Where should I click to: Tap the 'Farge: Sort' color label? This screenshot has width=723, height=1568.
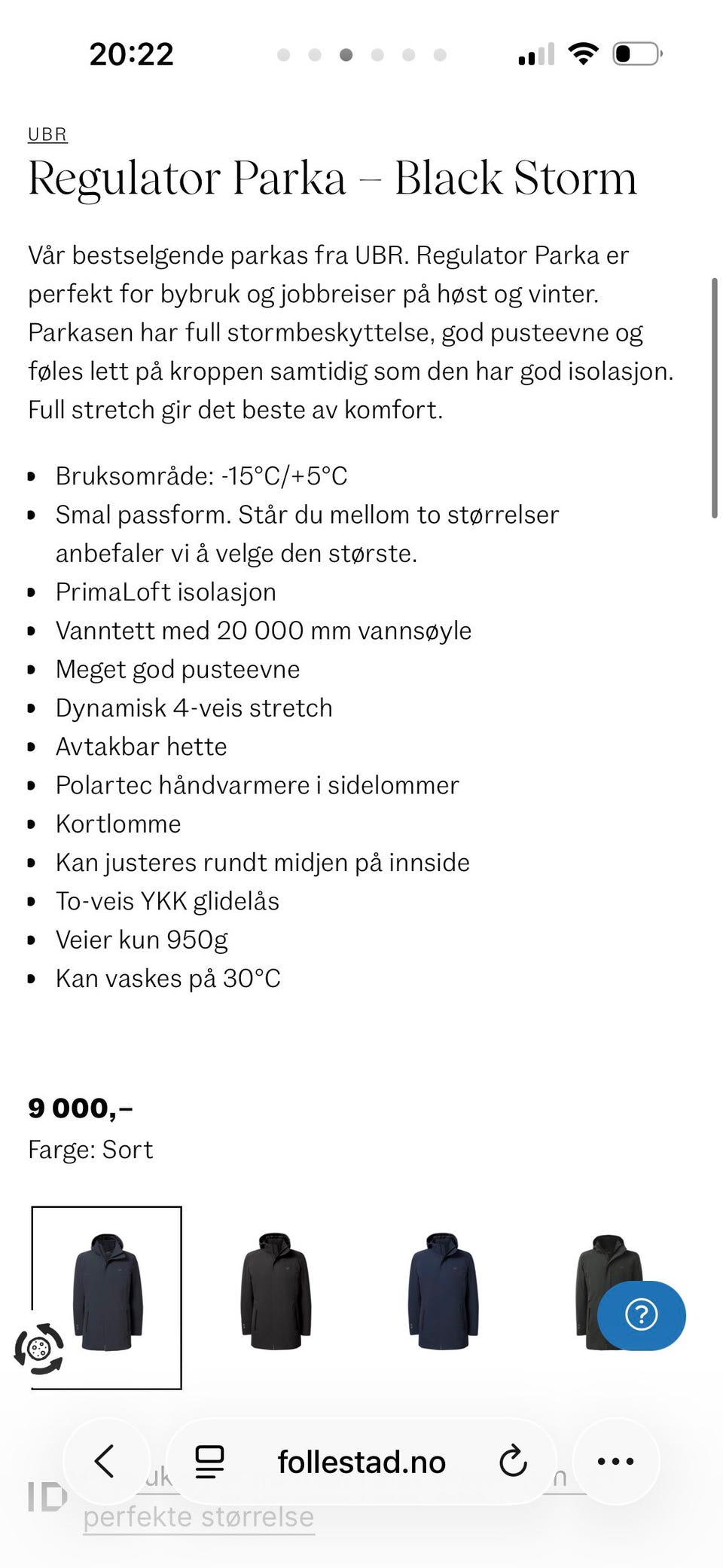click(90, 1150)
